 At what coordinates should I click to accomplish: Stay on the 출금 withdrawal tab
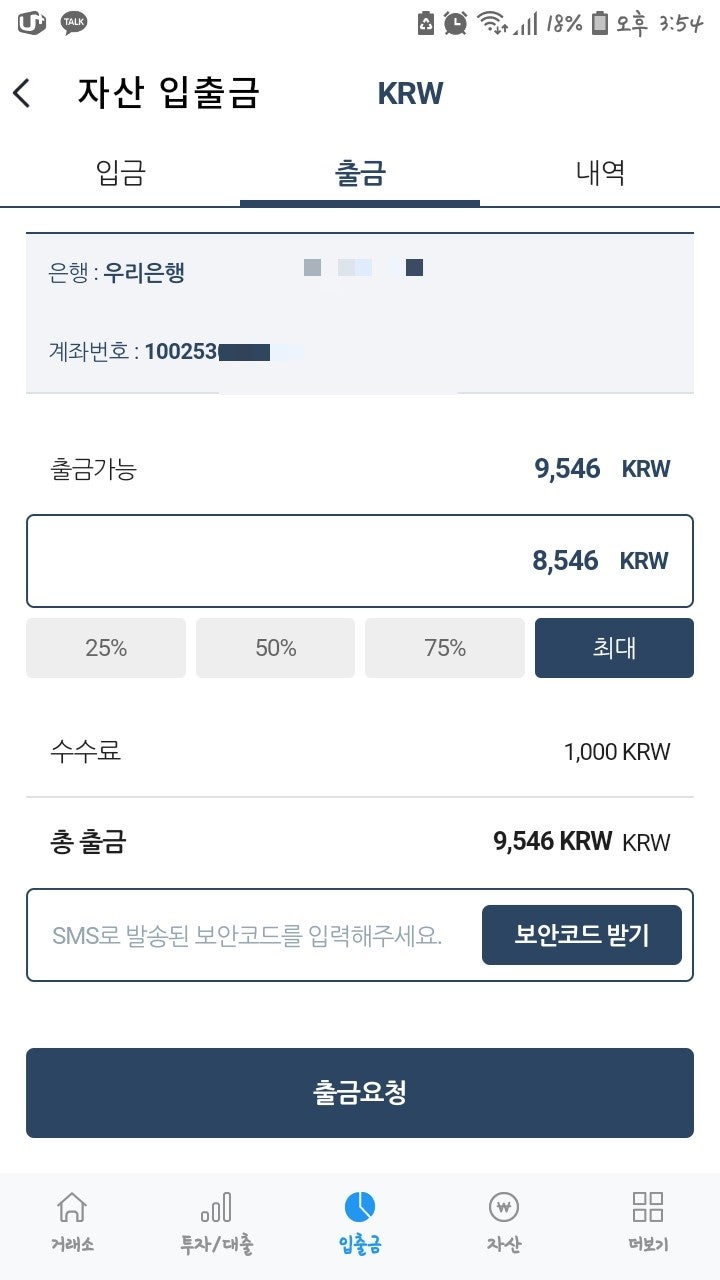point(359,172)
